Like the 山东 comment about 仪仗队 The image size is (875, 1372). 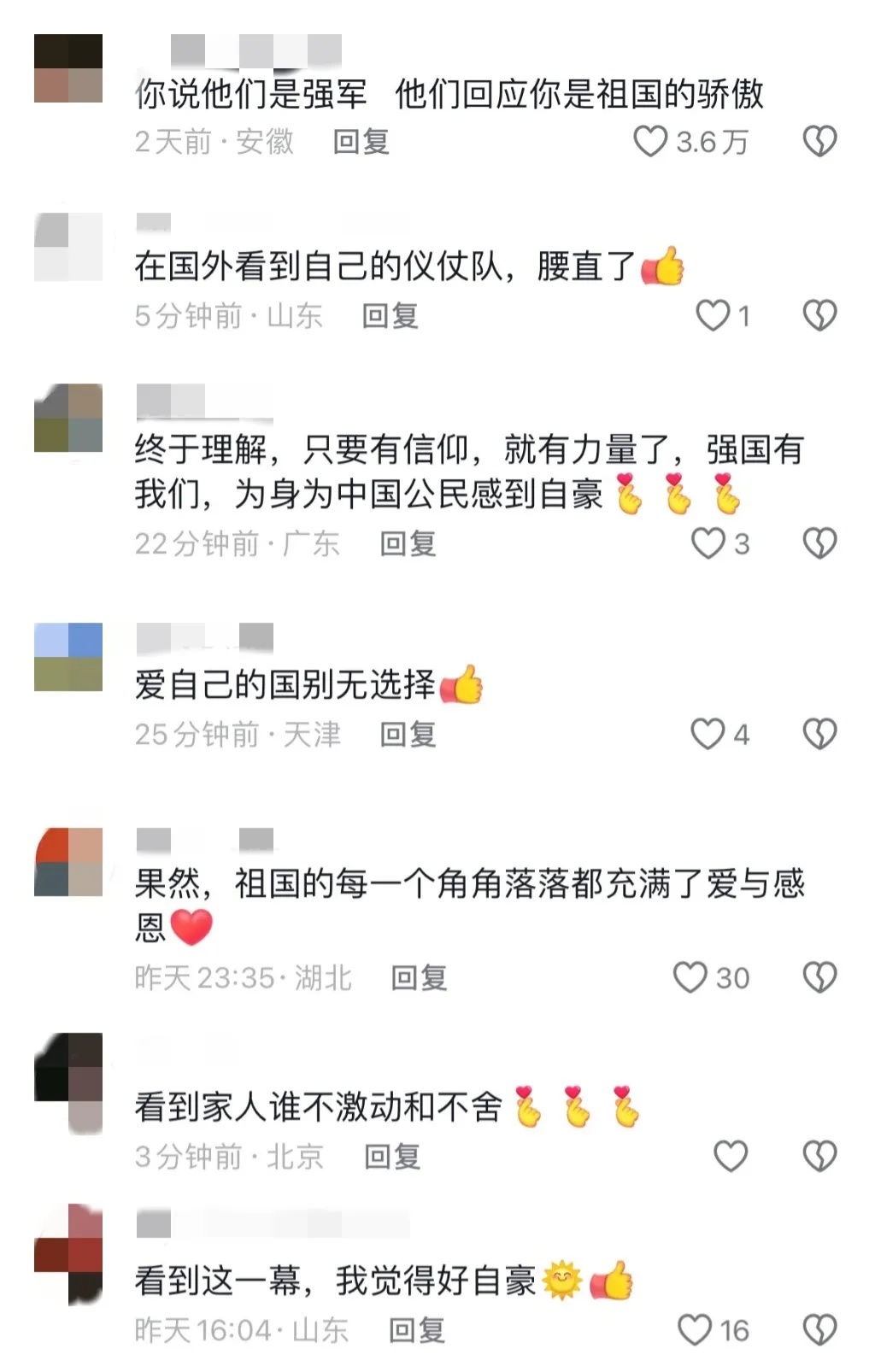pos(713,316)
